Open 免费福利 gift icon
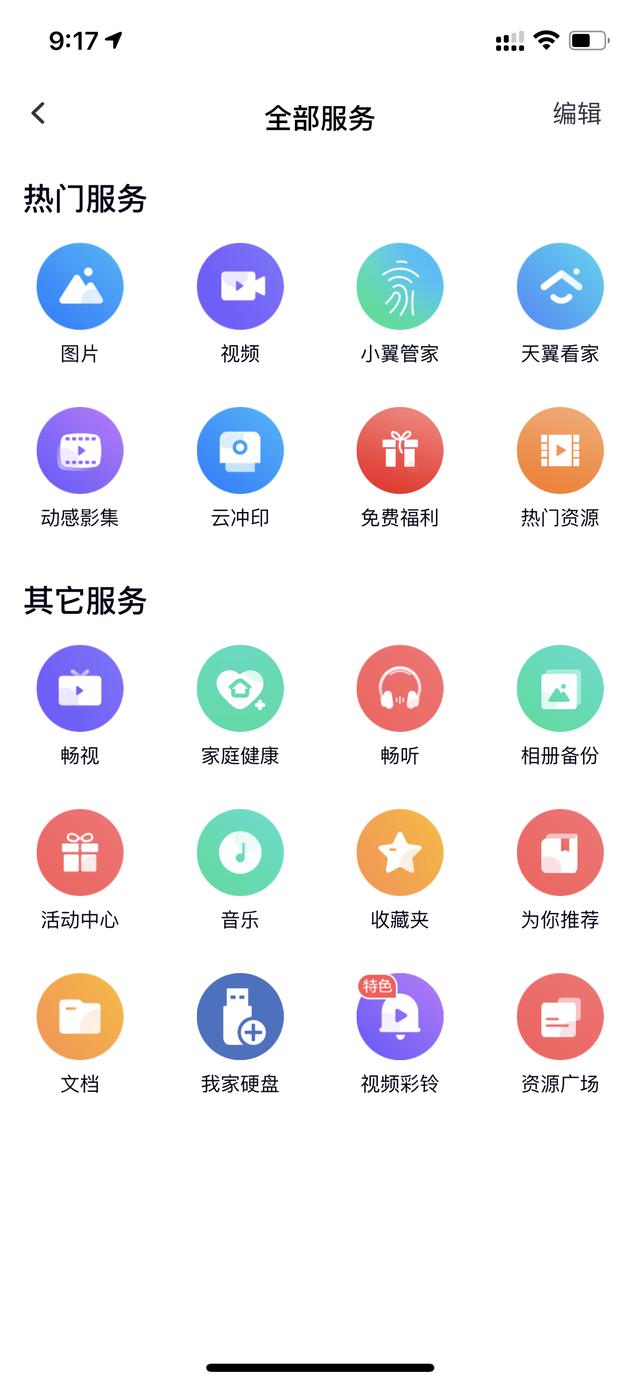The image size is (640, 1385). [x=400, y=451]
